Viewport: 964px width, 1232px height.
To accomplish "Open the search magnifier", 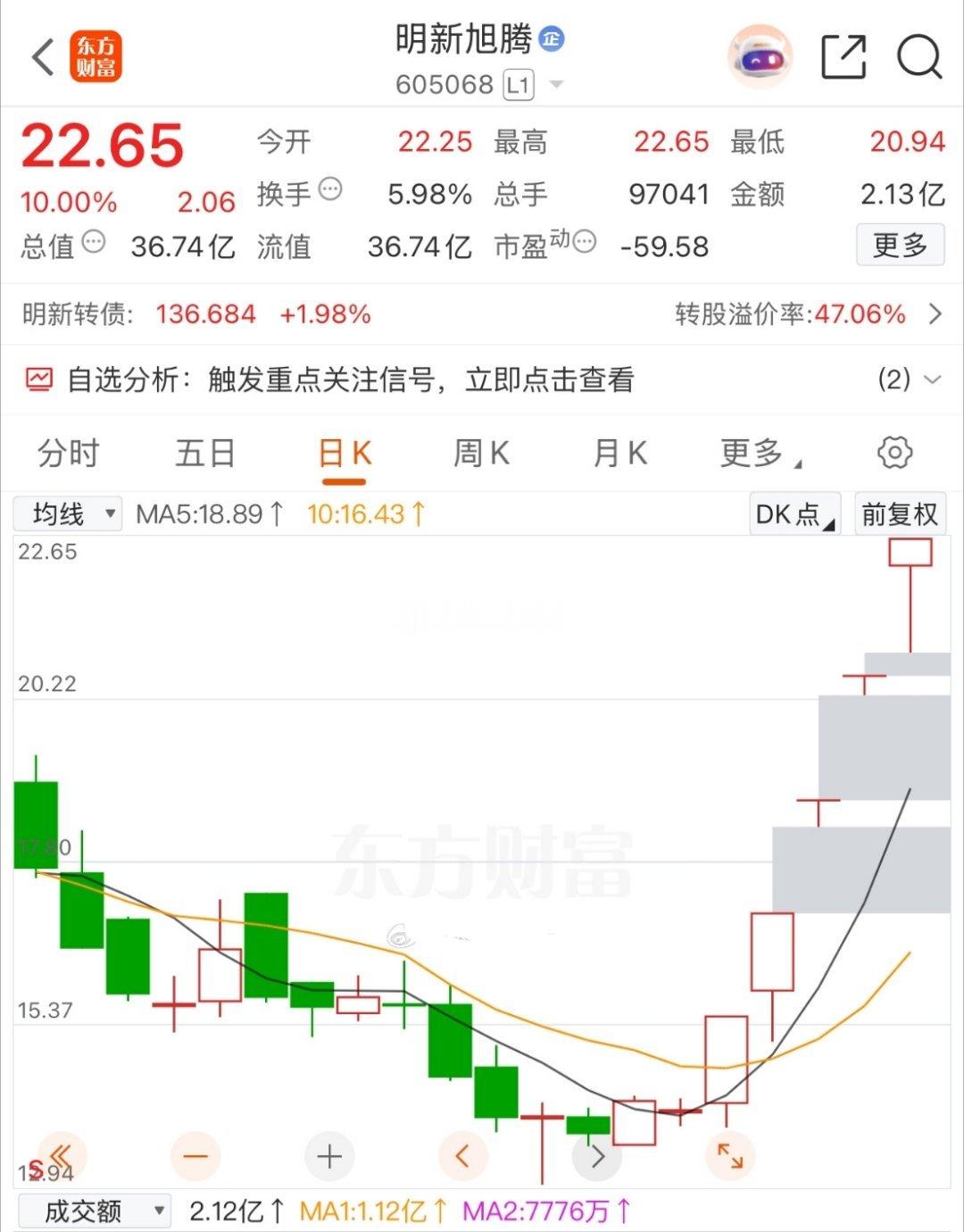I will click(919, 57).
